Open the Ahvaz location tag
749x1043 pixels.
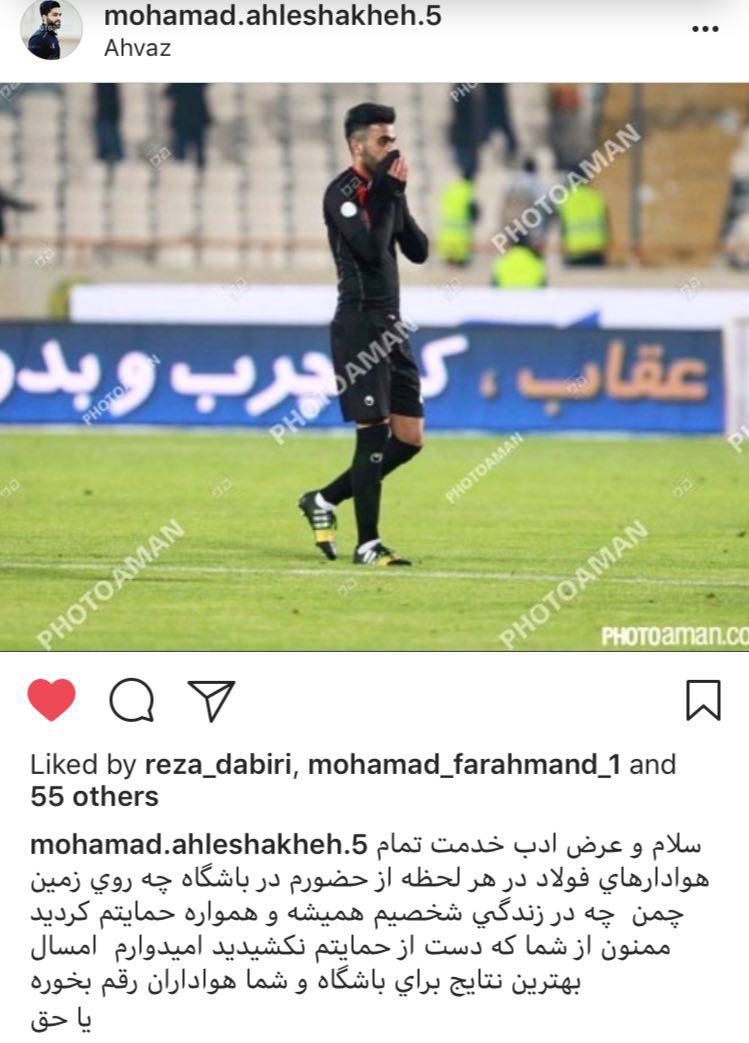coord(137,47)
